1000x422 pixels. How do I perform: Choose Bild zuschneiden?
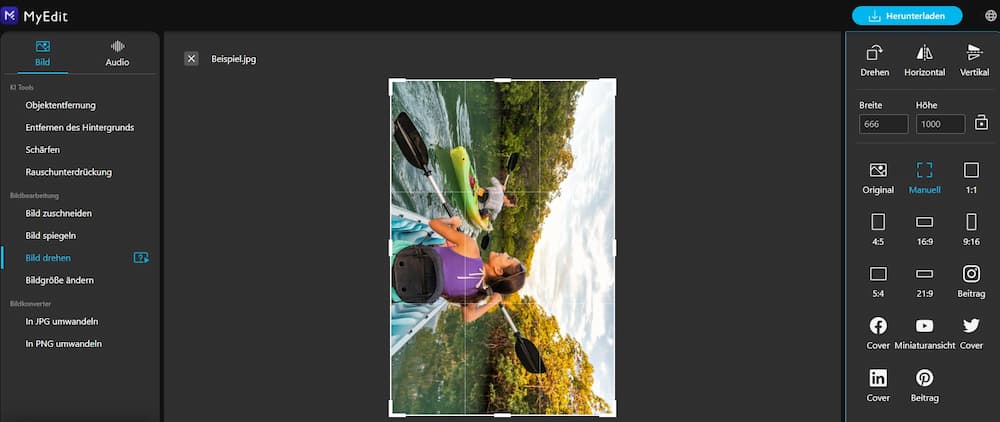59,213
